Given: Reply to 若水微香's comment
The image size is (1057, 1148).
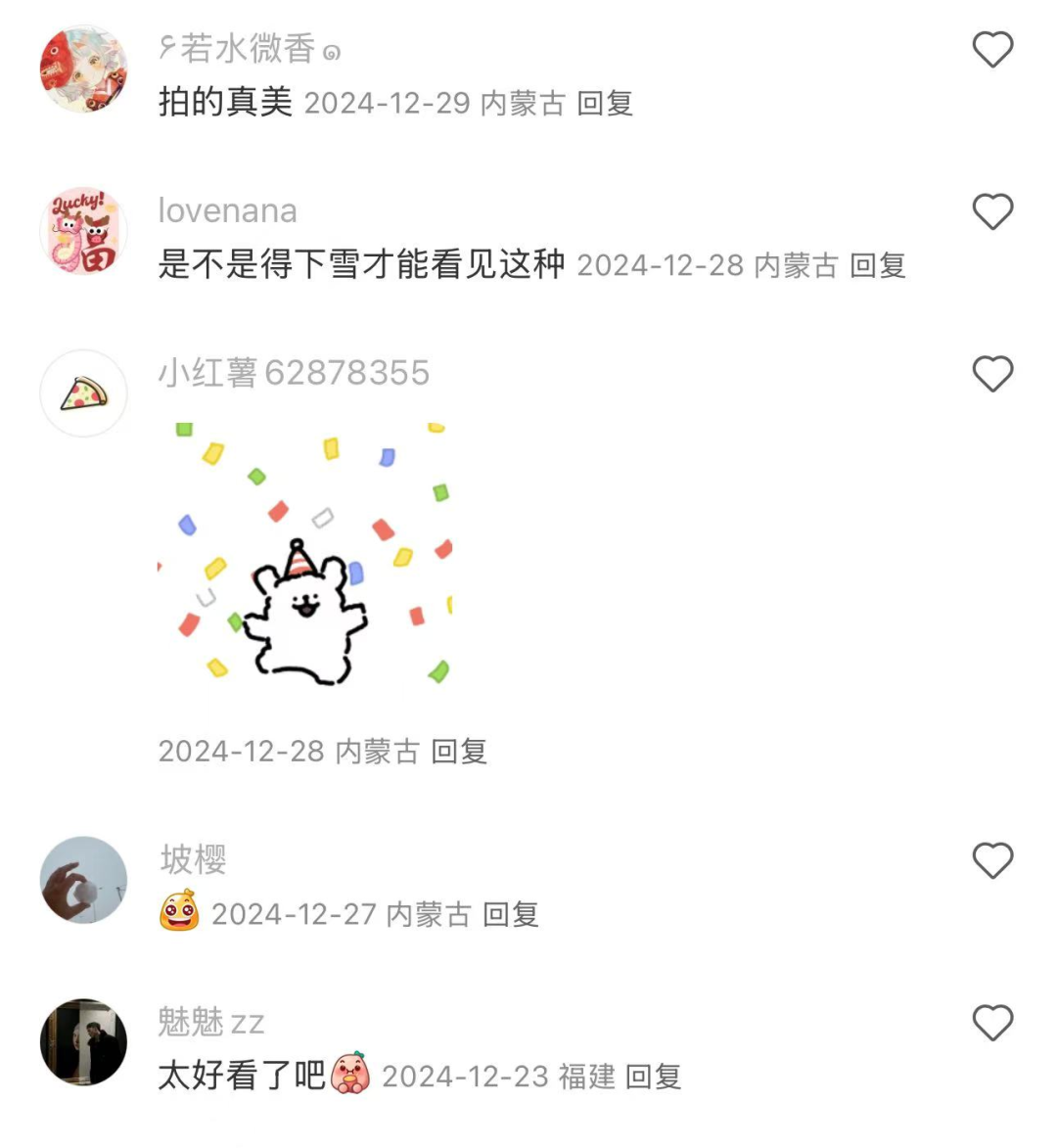Looking at the screenshot, I should 605,103.
